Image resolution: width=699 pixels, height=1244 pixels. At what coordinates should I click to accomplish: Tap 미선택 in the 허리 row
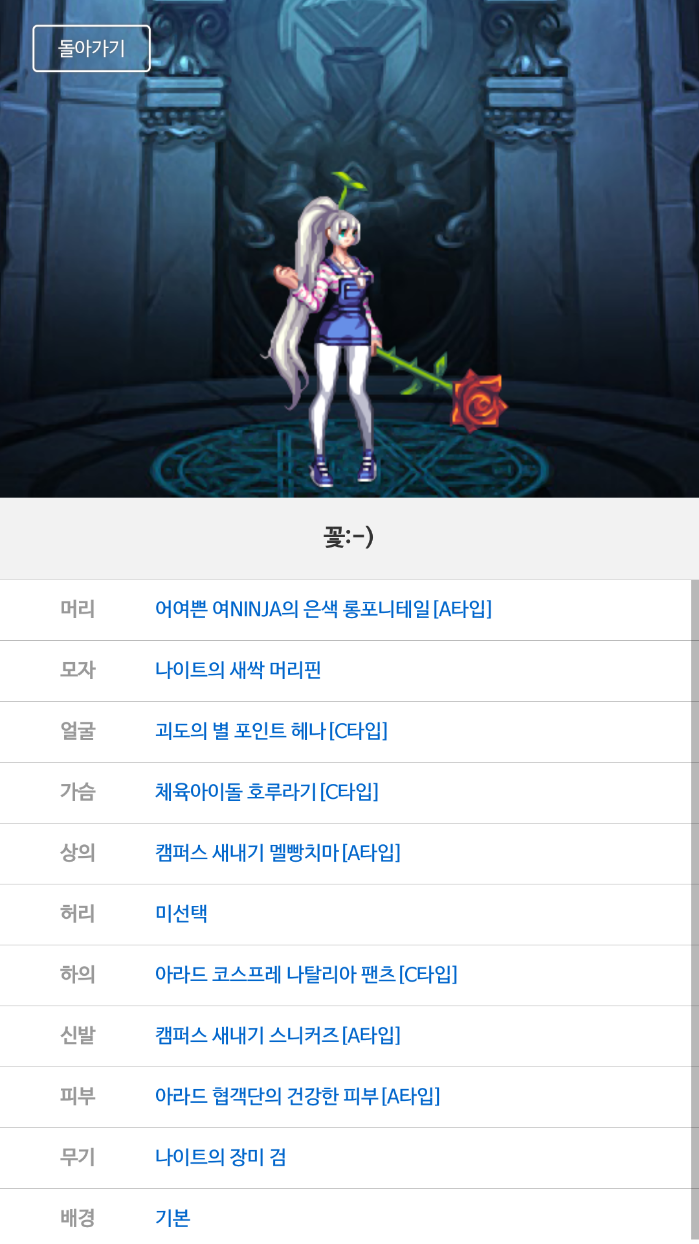point(181,914)
